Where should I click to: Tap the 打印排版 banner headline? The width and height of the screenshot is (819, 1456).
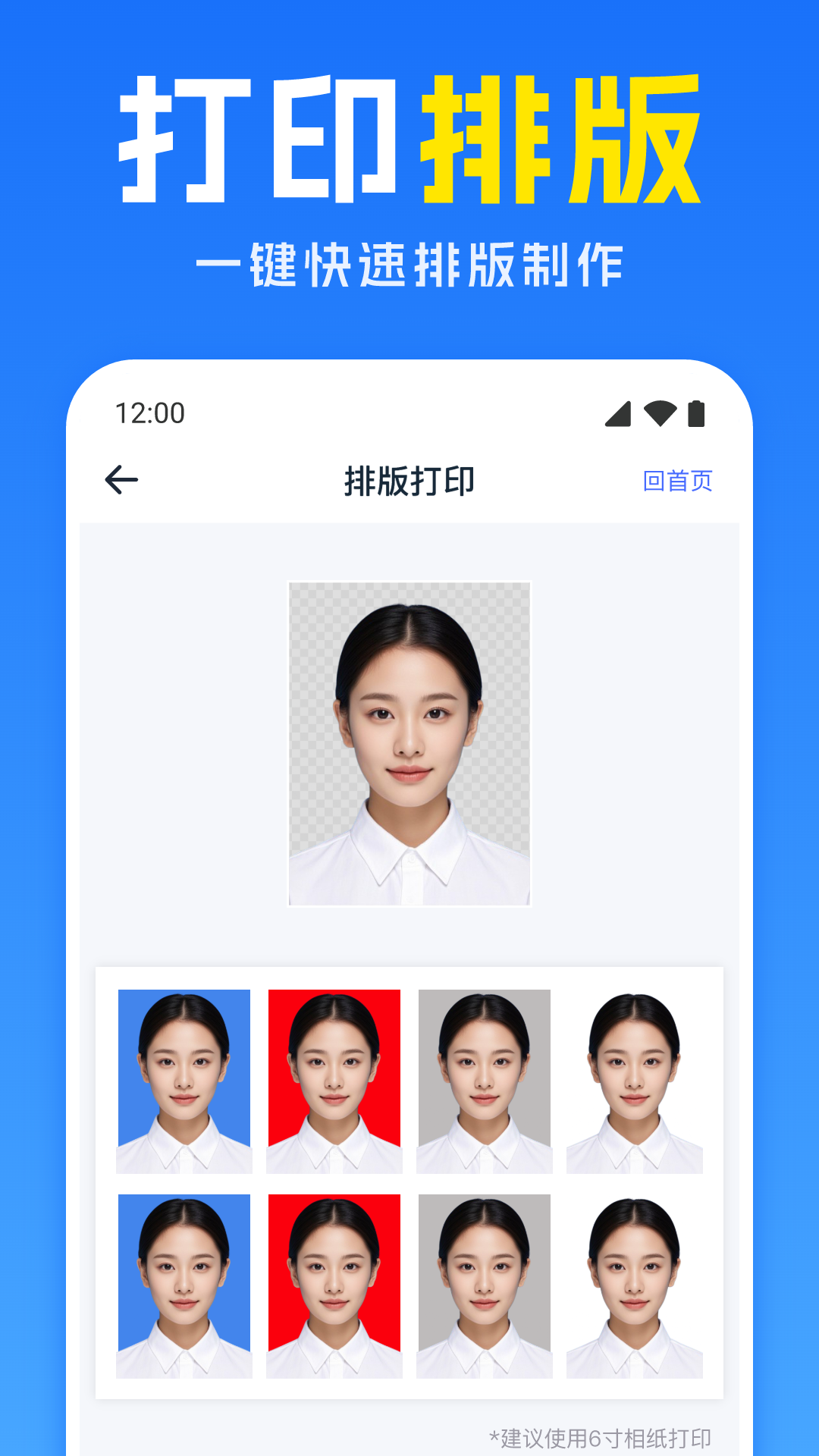(409, 140)
